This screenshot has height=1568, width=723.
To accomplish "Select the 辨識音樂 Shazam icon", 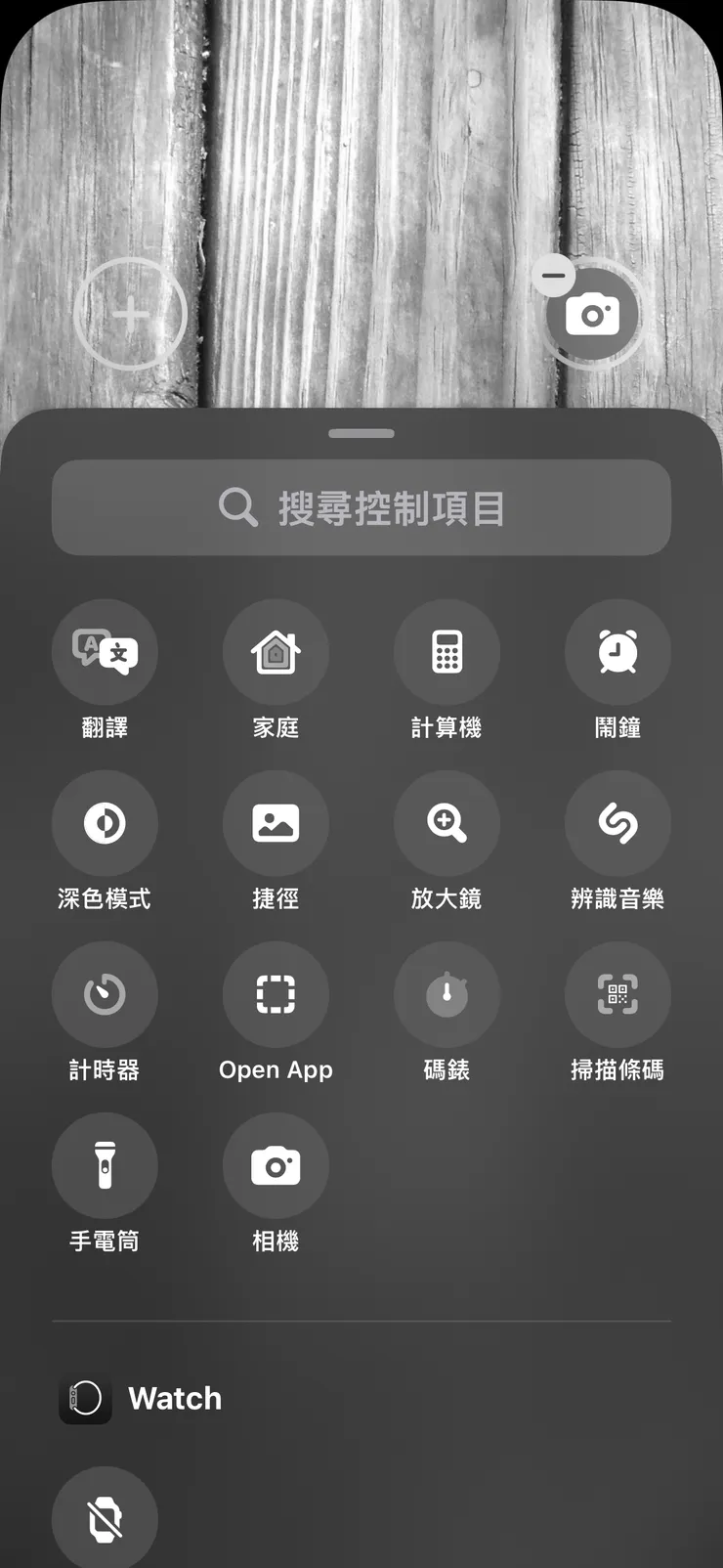I will tap(617, 823).
